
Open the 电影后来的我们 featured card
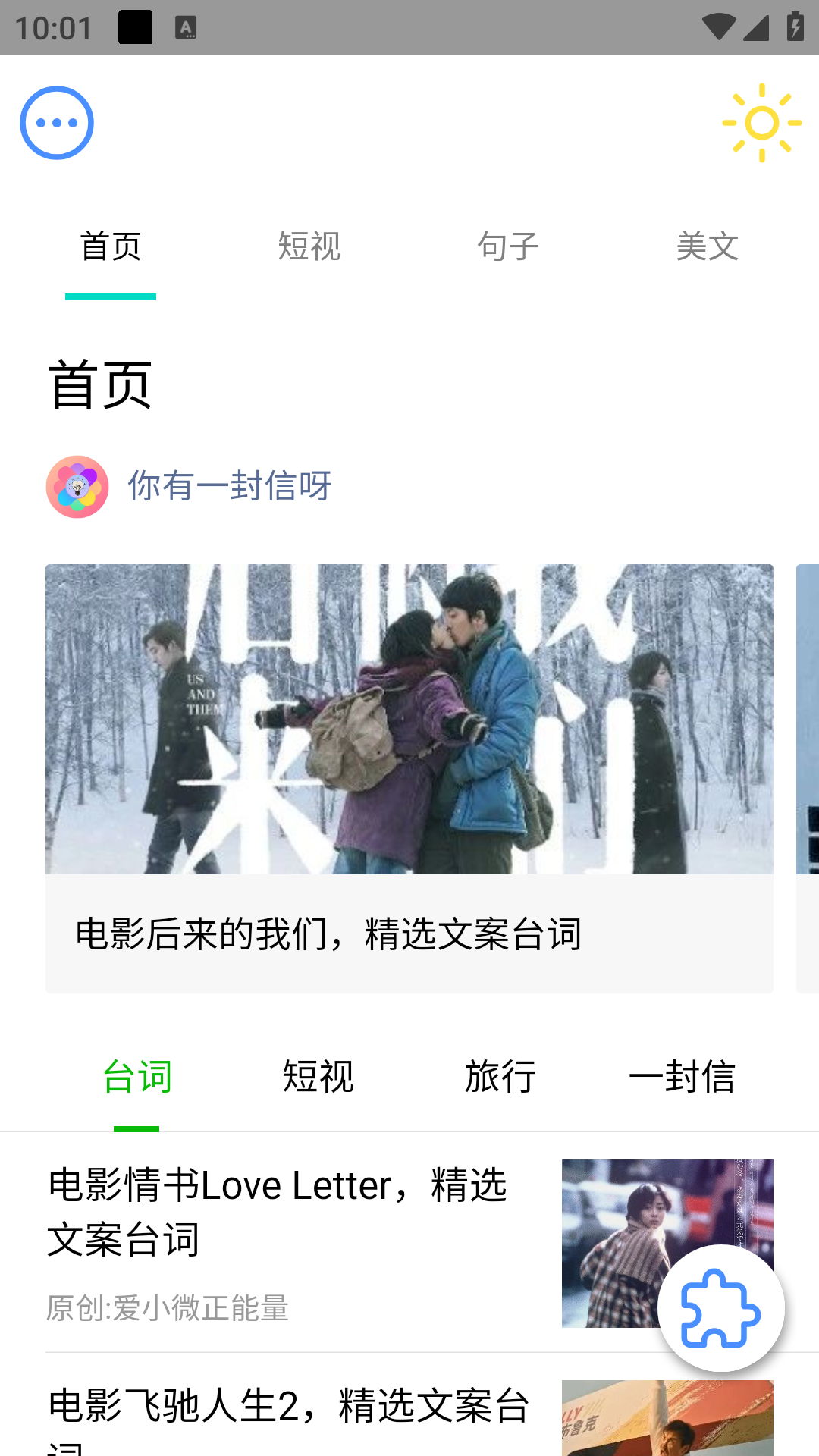[409, 777]
